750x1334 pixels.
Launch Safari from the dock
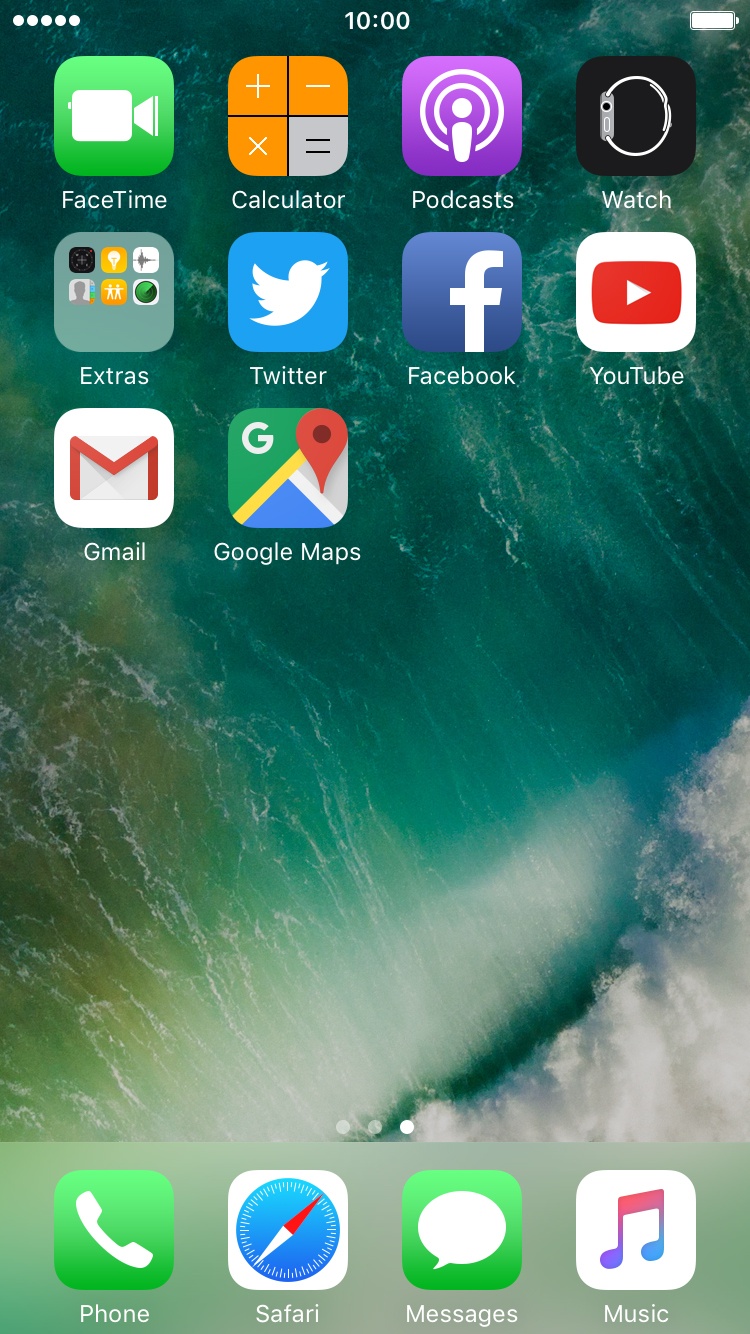pyautogui.click(x=288, y=1230)
